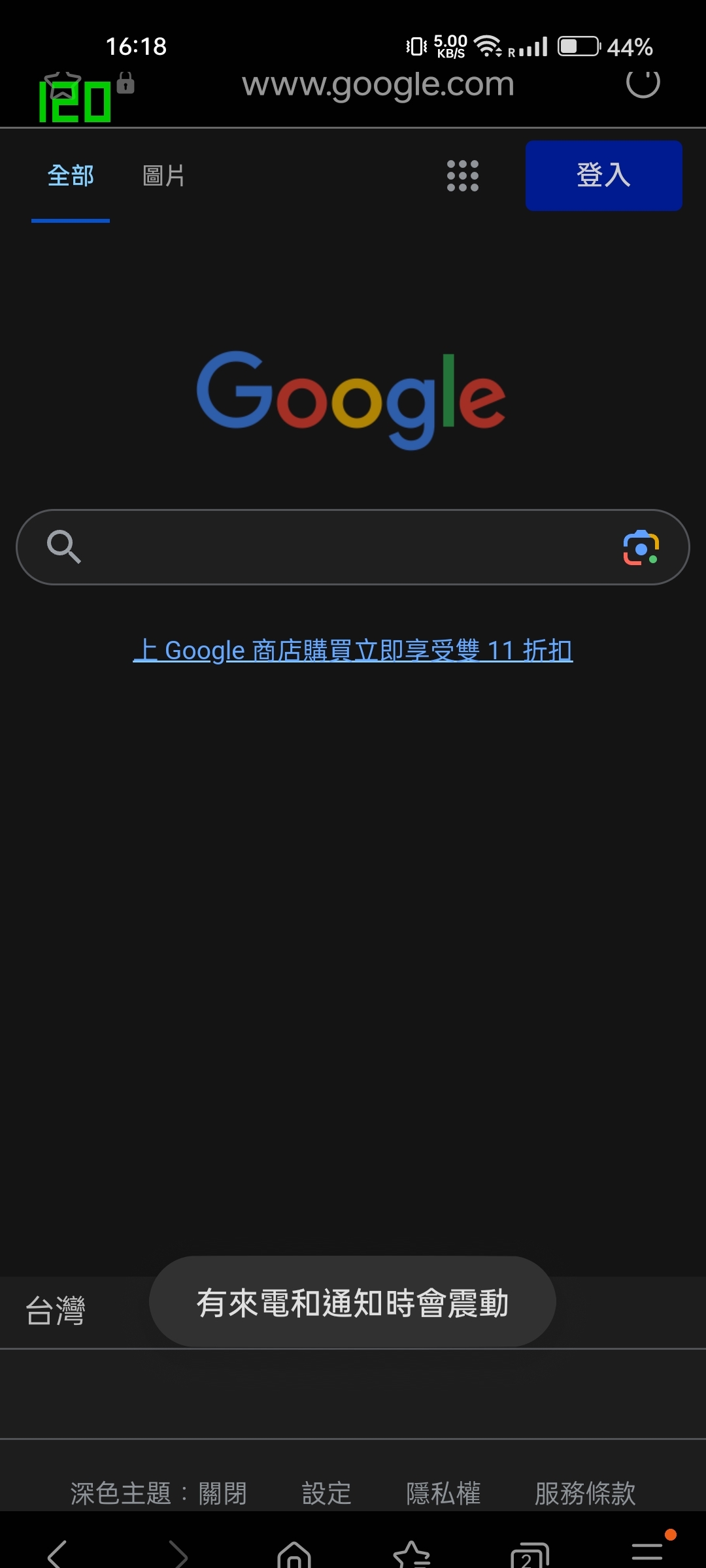Go back to previous page
The image size is (706, 1568).
[59, 1554]
